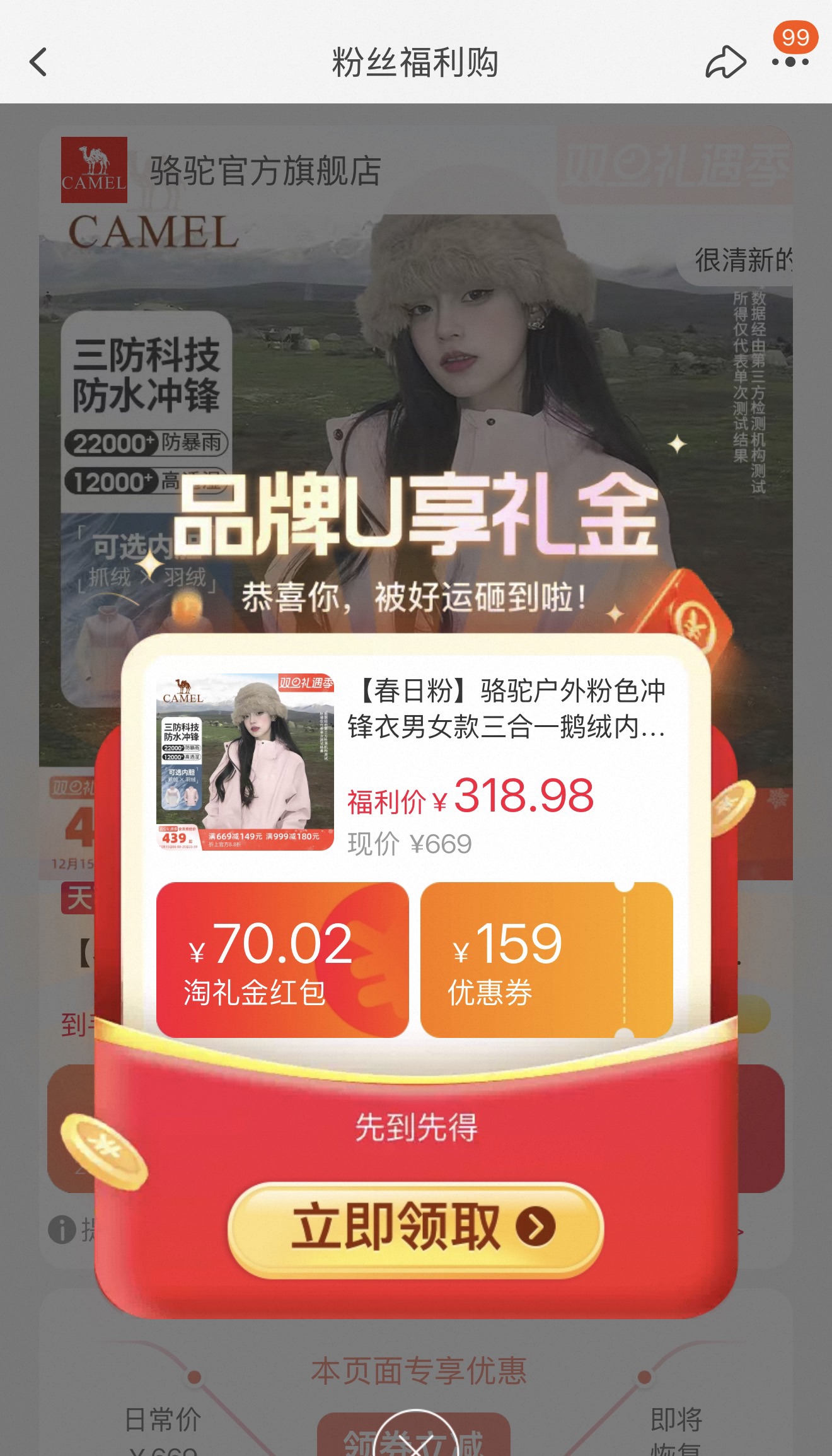Select the ¥159 优惠券 coupon

[546, 960]
